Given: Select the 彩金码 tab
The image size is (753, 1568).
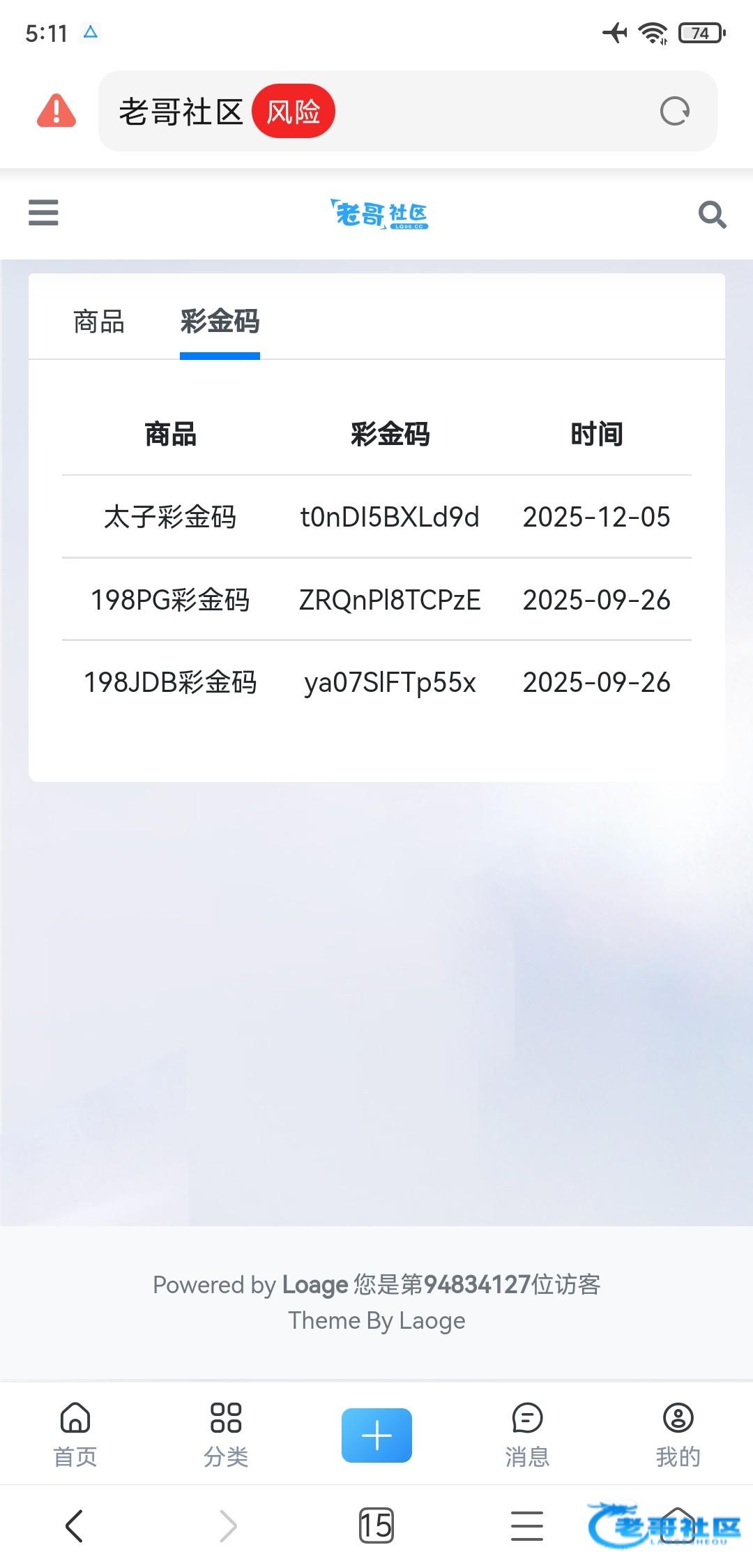Looking at the screenshot, I should pos(220,322).
